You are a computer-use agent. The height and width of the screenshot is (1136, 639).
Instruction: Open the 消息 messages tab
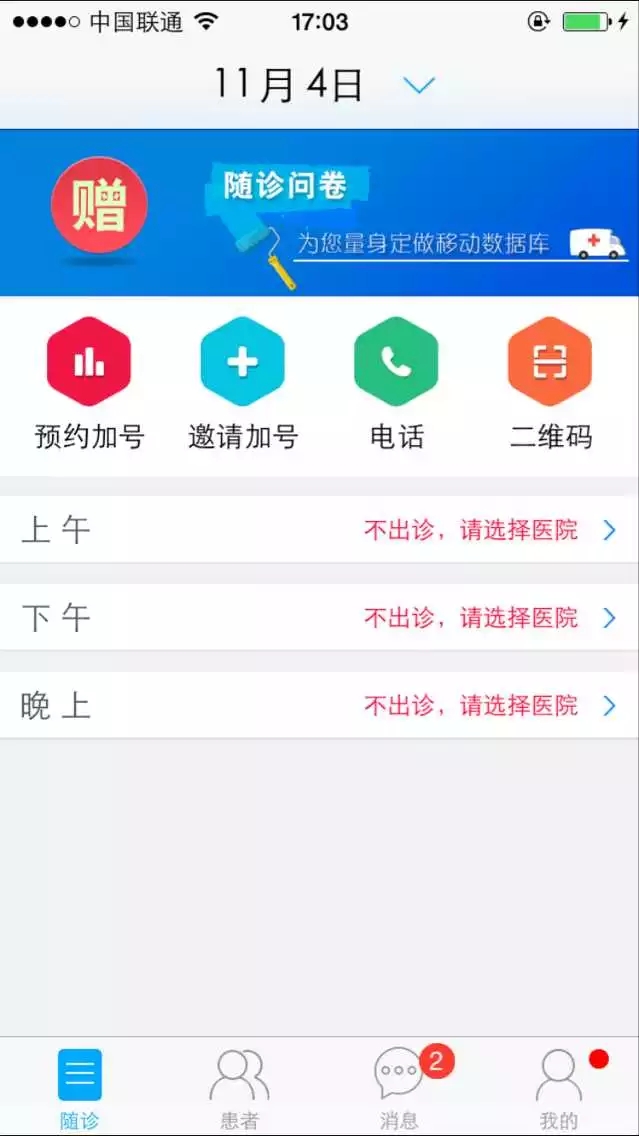click(399, 1086)
